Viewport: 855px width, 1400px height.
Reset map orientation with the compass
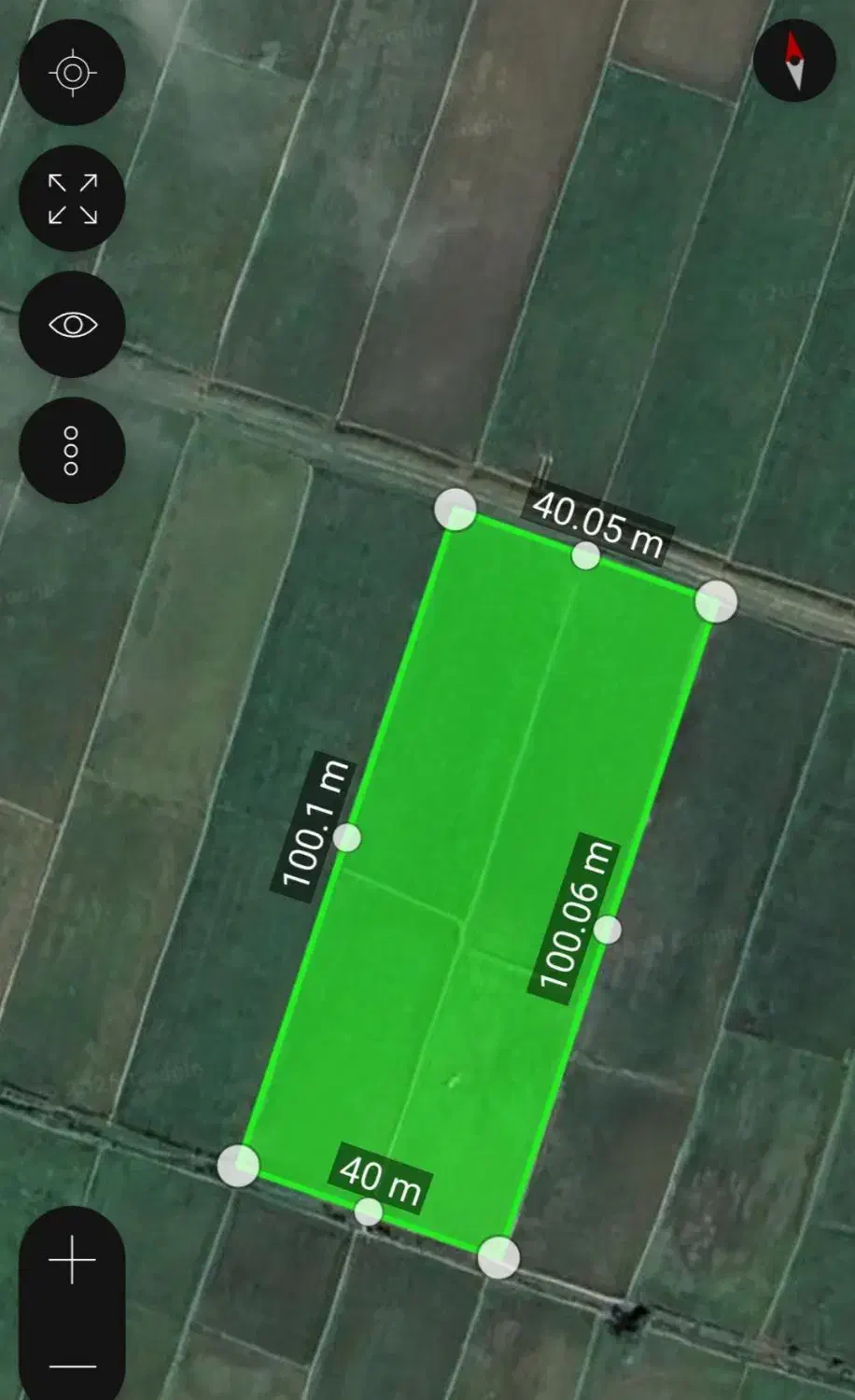pyautogui.click(x=794, y=60)
